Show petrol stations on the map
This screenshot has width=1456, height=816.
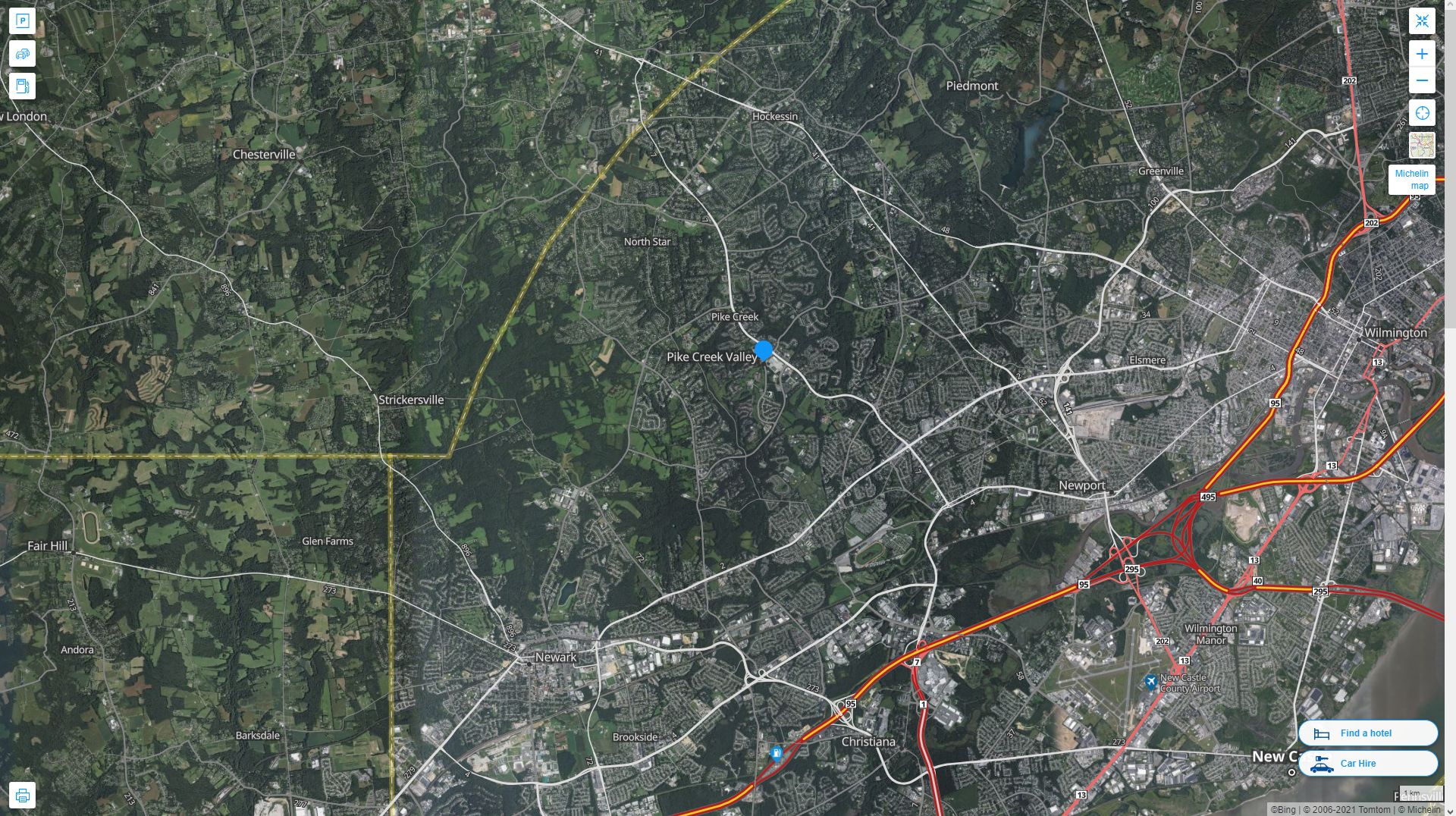(22, 86)
